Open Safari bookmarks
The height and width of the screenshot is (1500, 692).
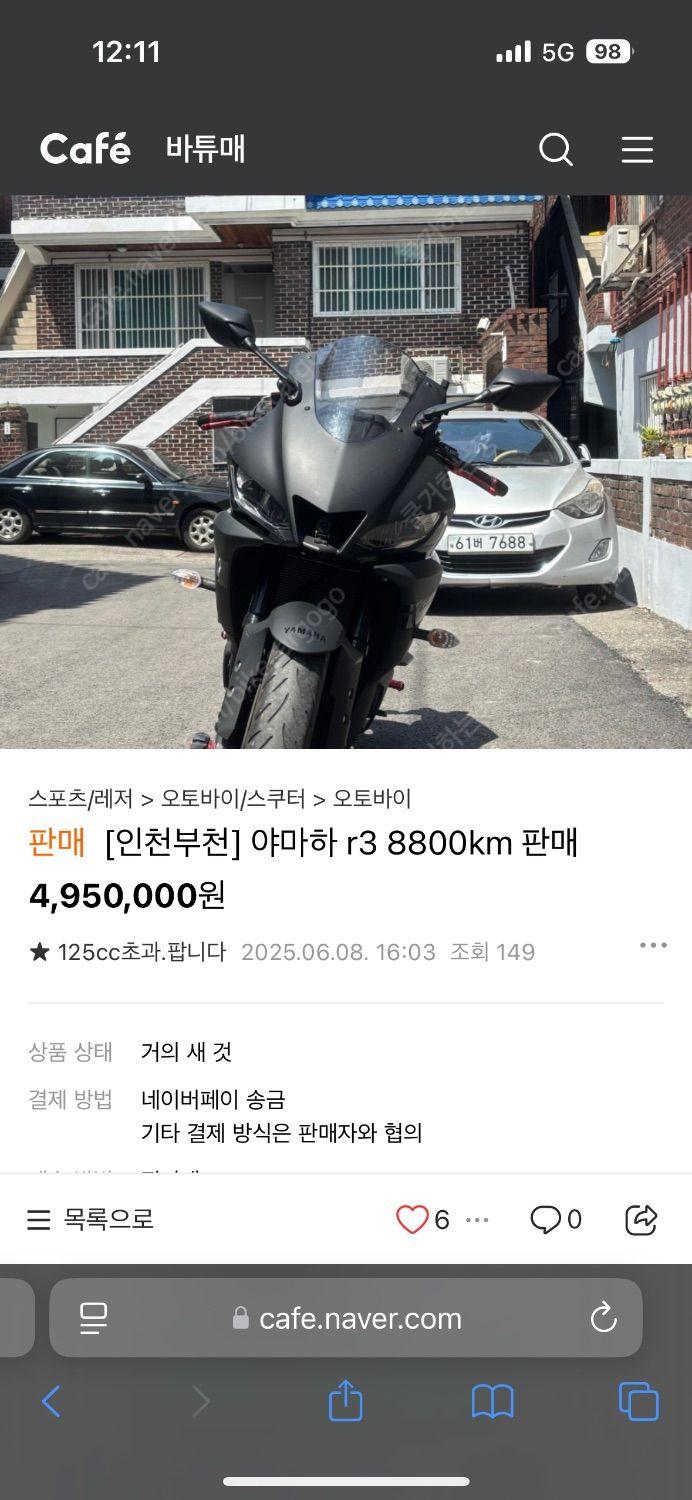[x=492, y=1401]
